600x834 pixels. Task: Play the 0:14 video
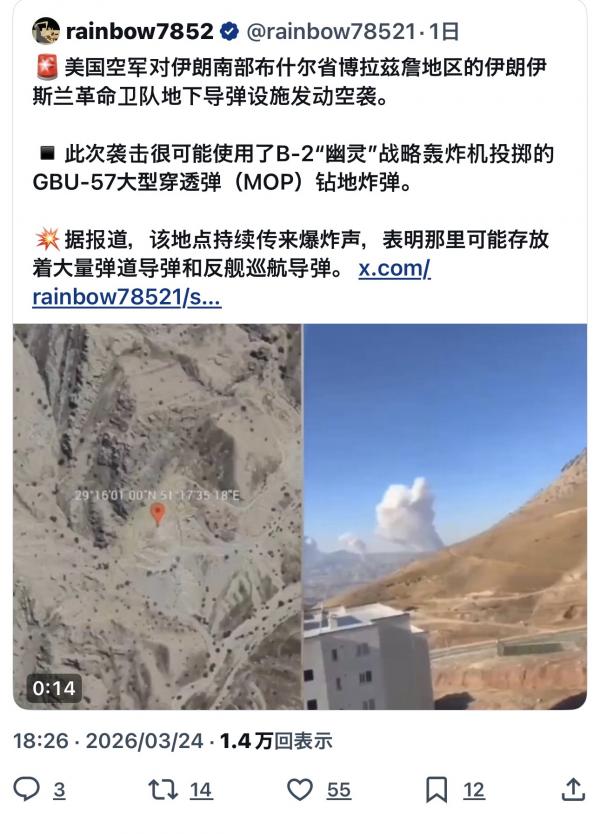300,517
